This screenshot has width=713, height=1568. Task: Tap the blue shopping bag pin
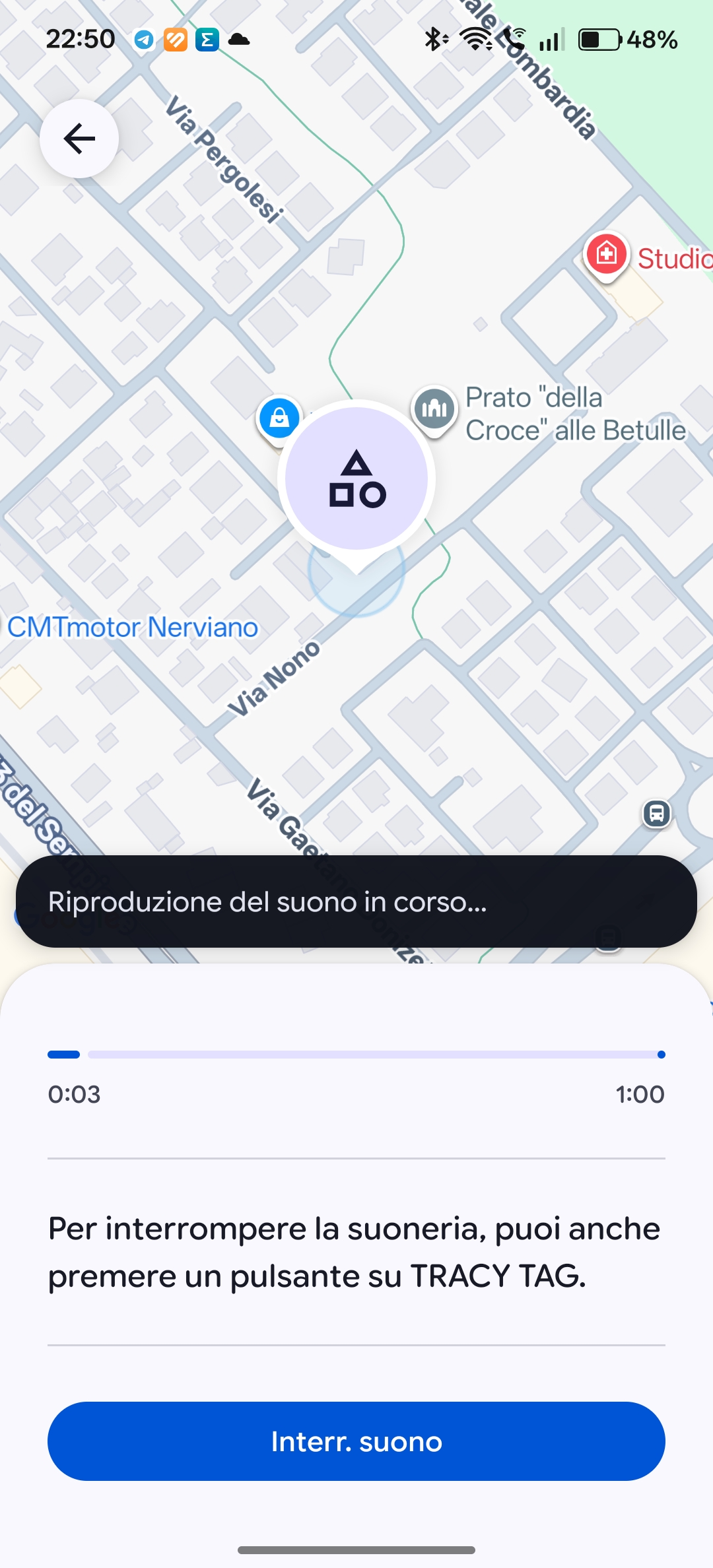[279, 418]
